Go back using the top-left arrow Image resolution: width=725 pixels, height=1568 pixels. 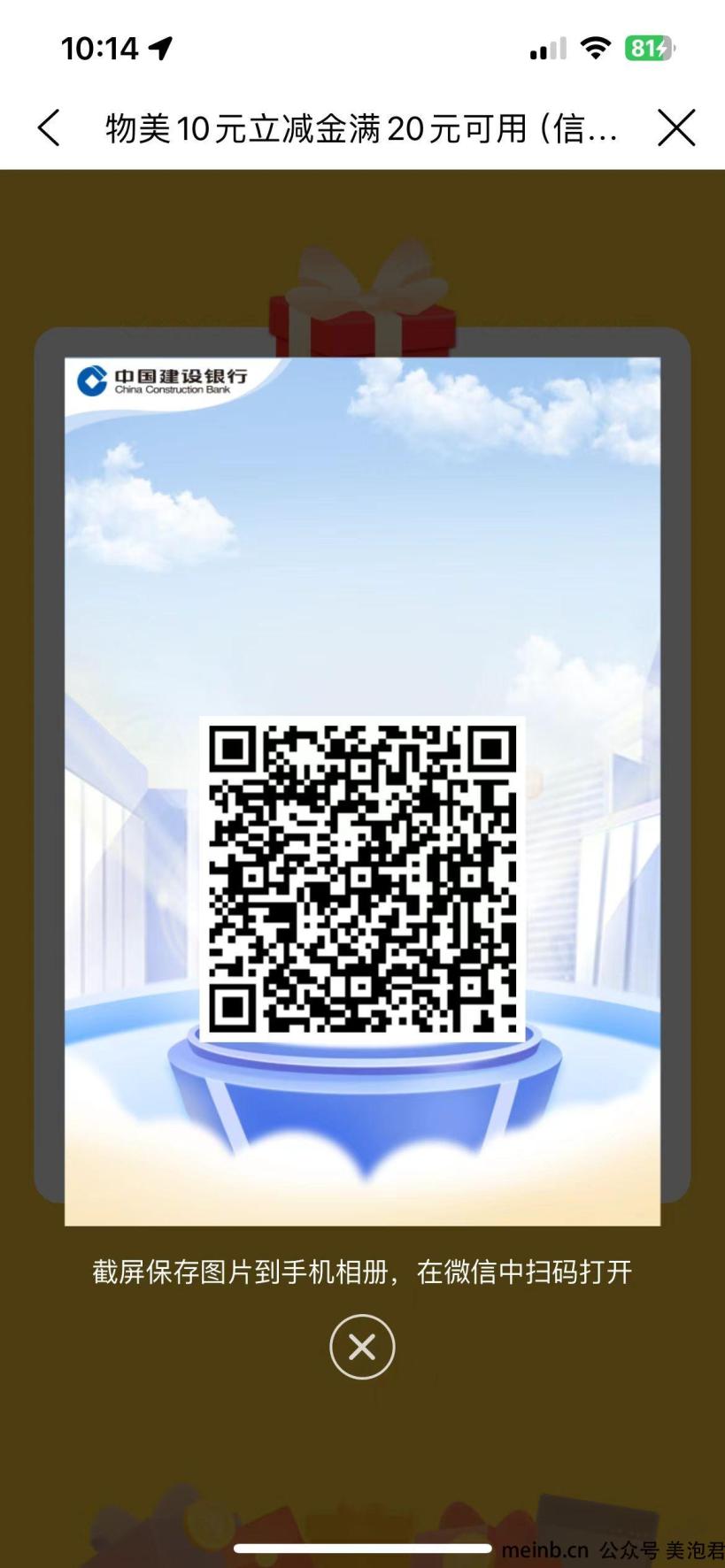(49, 128)
